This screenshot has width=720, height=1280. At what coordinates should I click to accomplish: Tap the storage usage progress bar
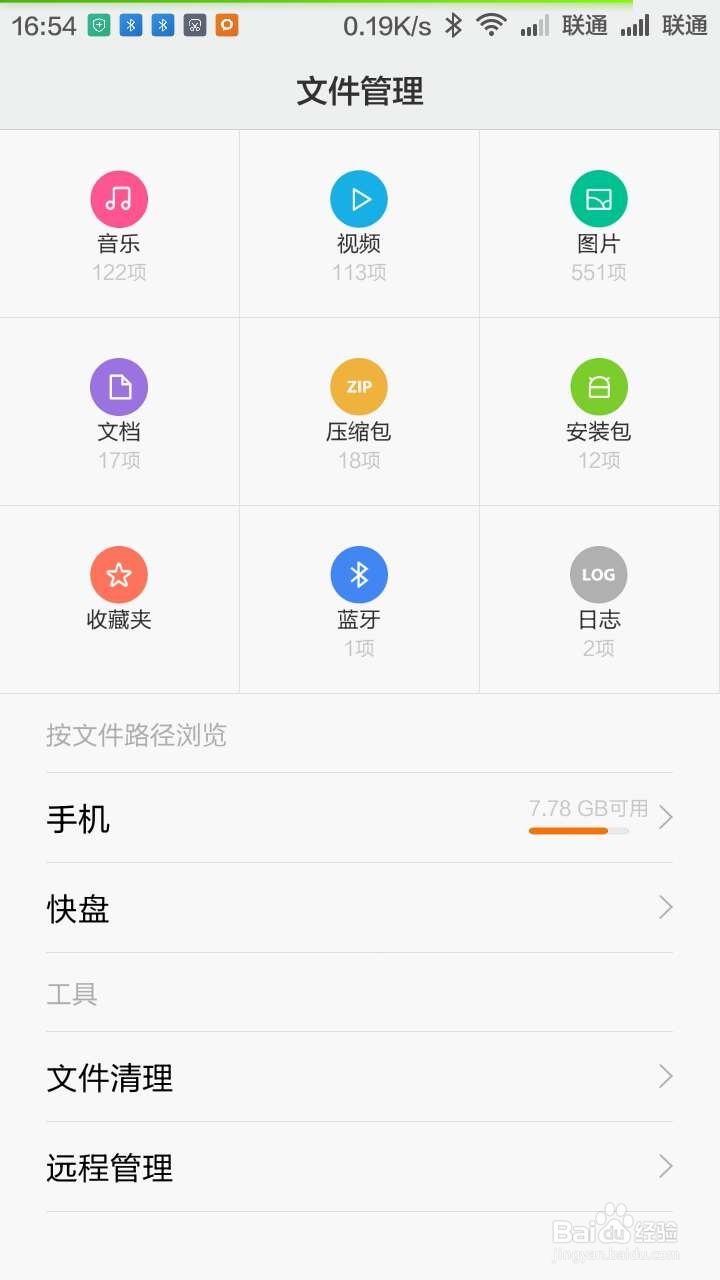click(x=578, y=830)
